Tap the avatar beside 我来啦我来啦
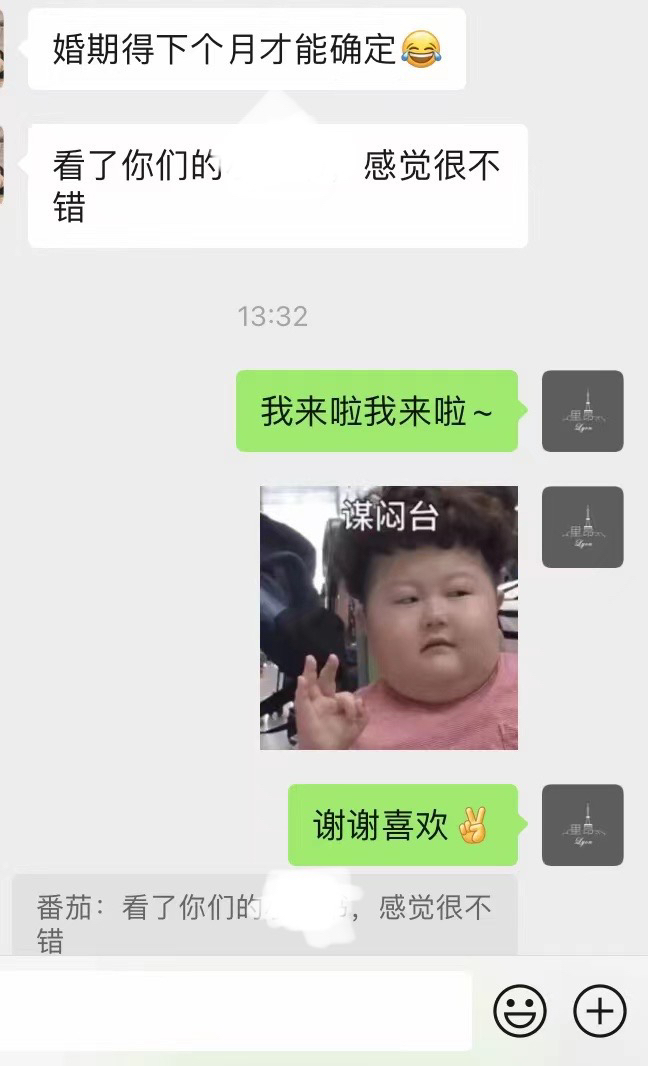This screenshot has width=648, height=1066. (583, 411)
